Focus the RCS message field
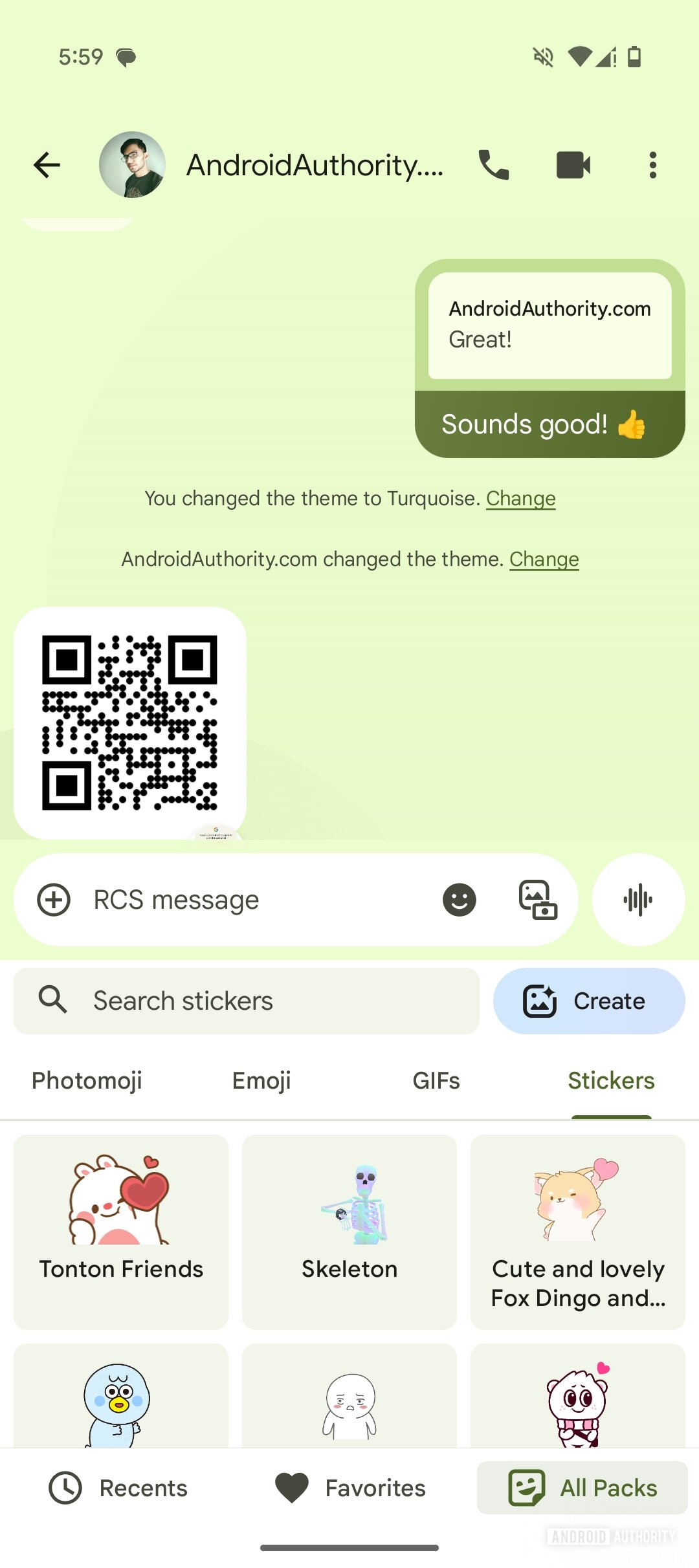This screenshot has width=699, height=1568. point(246,900)
